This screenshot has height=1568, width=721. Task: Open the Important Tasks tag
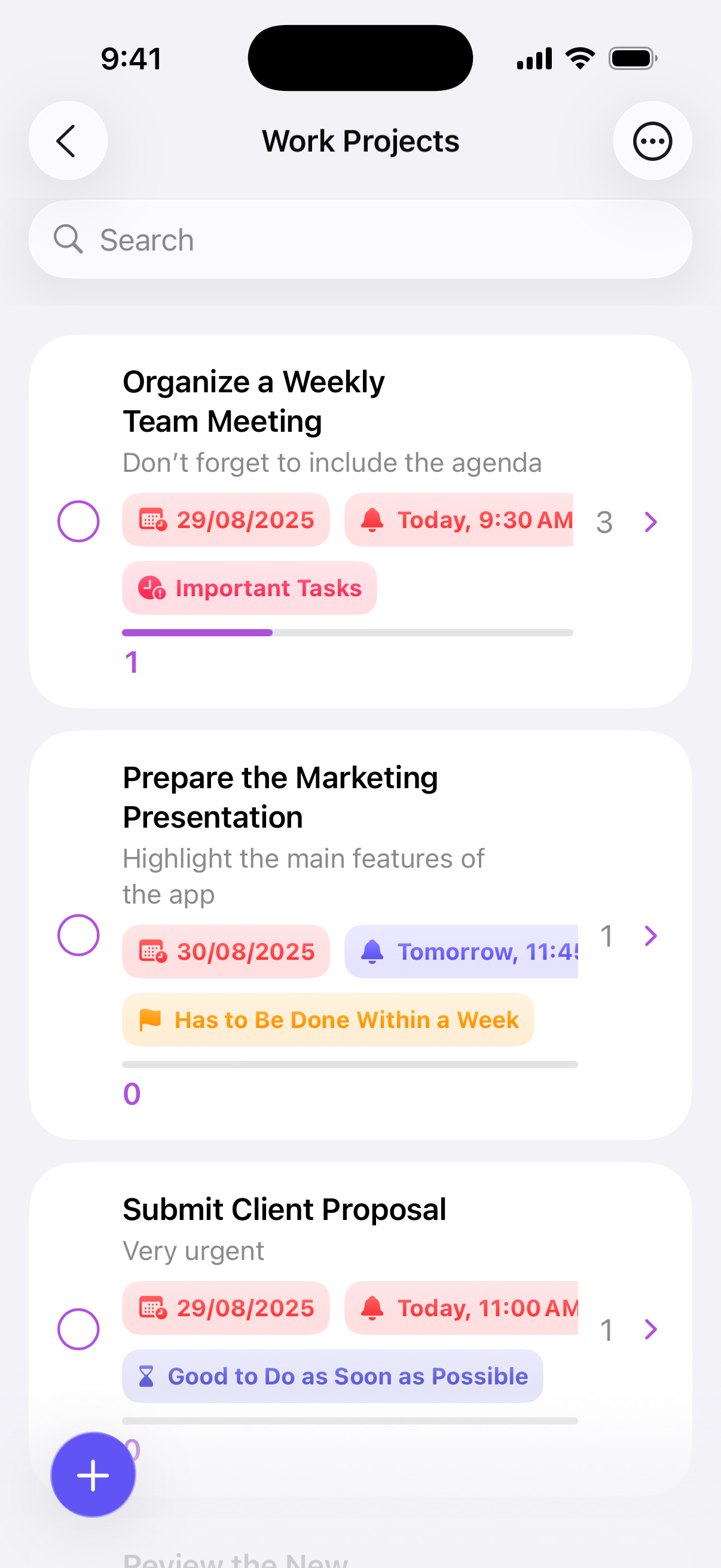click(x=249, y=588)
